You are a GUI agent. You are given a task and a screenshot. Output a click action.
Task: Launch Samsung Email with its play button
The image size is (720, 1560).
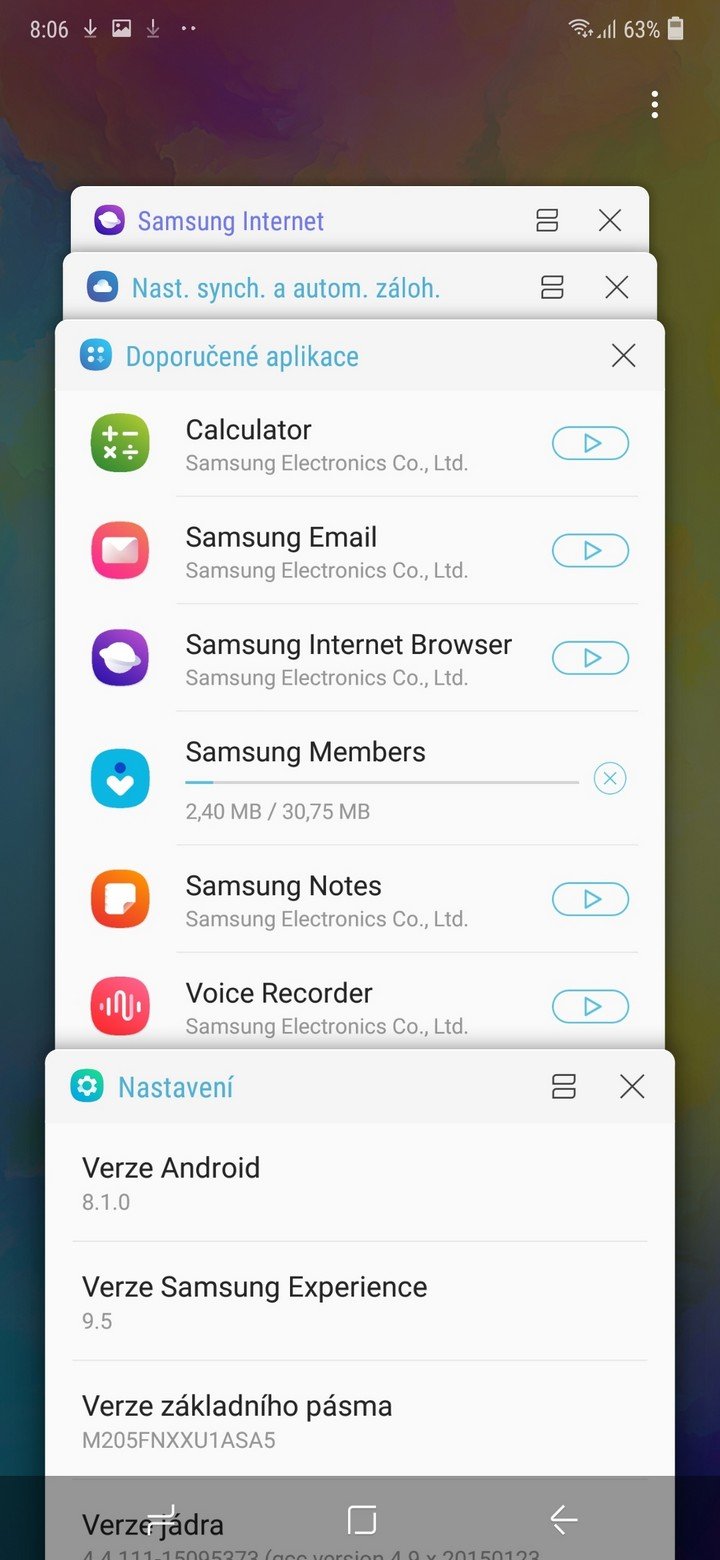[590, 550]
